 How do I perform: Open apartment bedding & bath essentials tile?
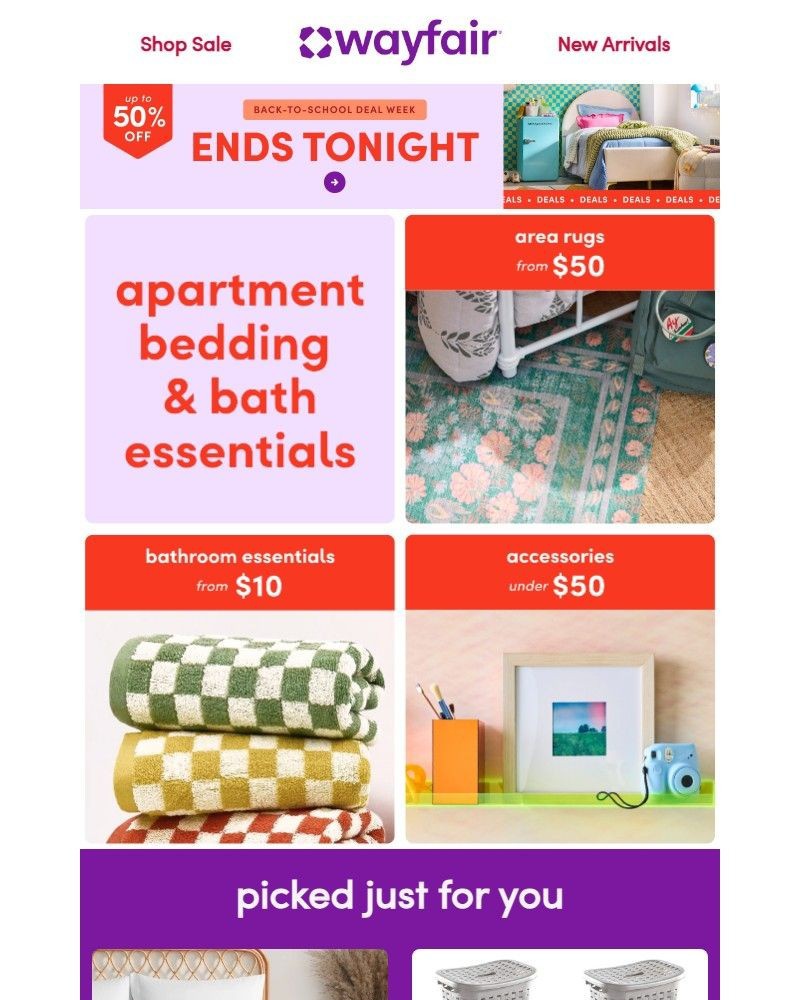tap(239, 369)
